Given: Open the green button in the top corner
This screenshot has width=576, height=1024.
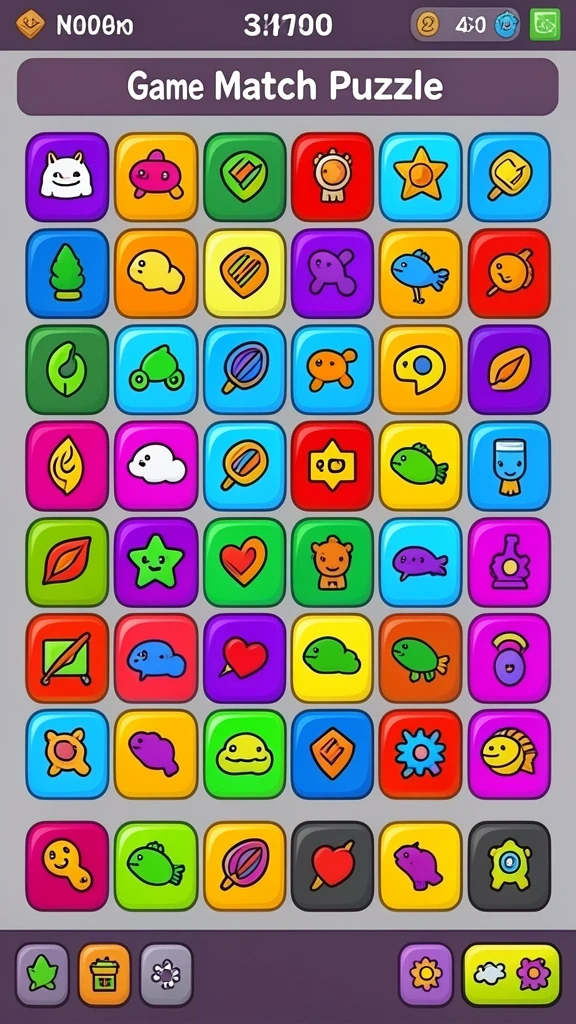Looking at the screenshot, I should pyautogui.click(x=545, y=25).
